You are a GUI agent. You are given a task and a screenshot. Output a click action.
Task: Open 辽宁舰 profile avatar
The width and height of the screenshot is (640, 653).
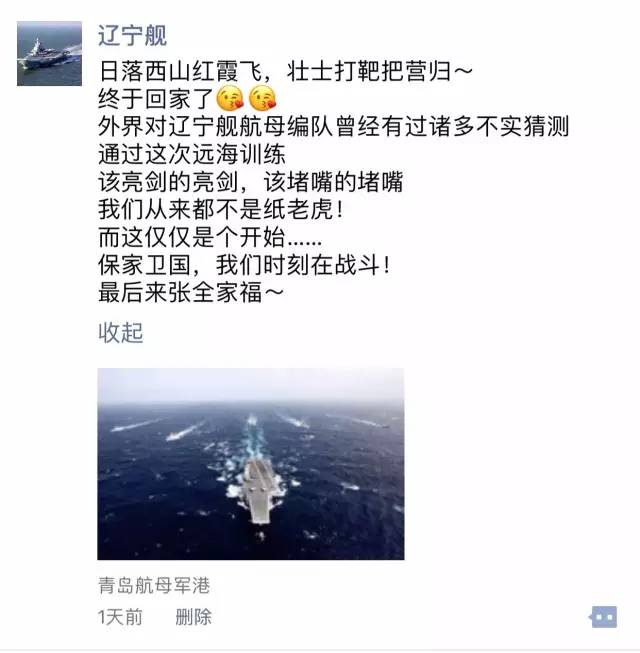(49, 53)
